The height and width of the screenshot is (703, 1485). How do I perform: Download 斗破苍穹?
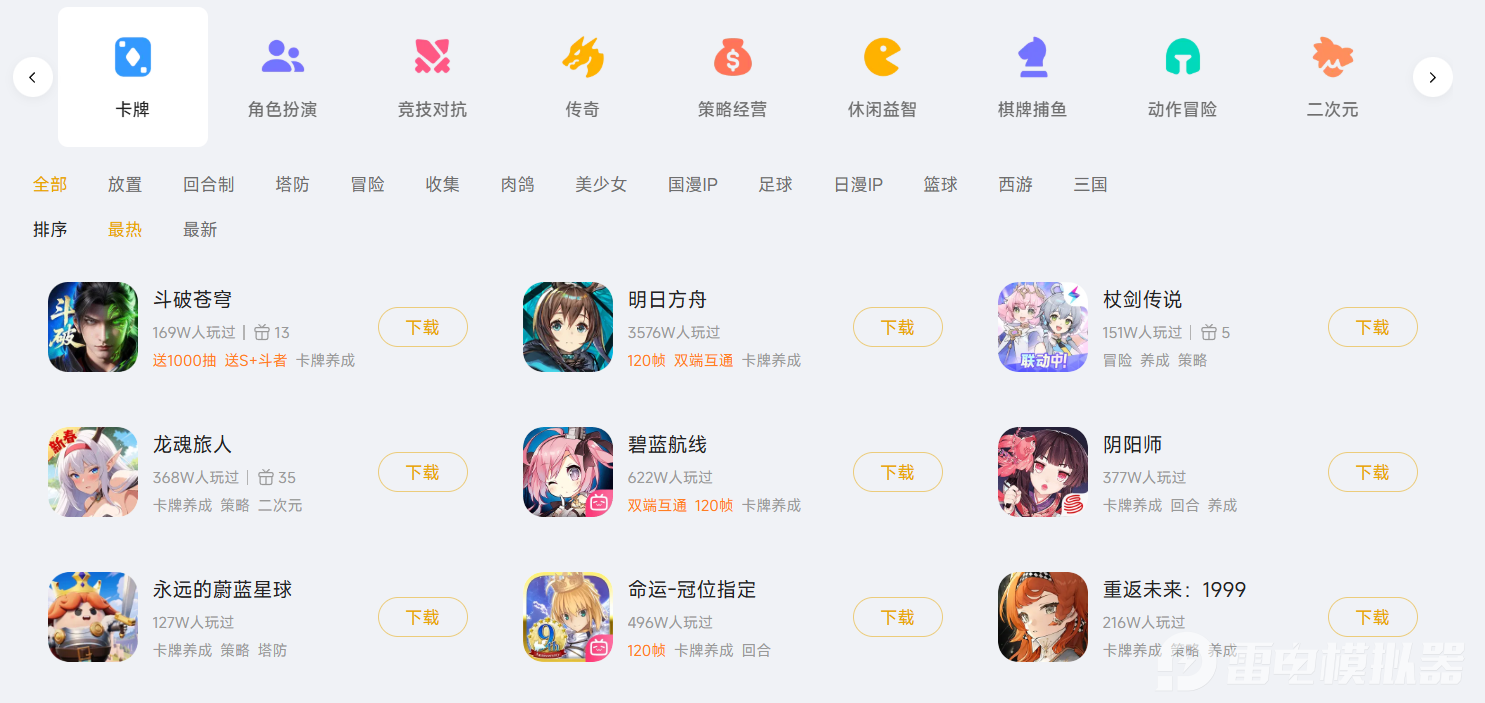(x=422, y=328)
